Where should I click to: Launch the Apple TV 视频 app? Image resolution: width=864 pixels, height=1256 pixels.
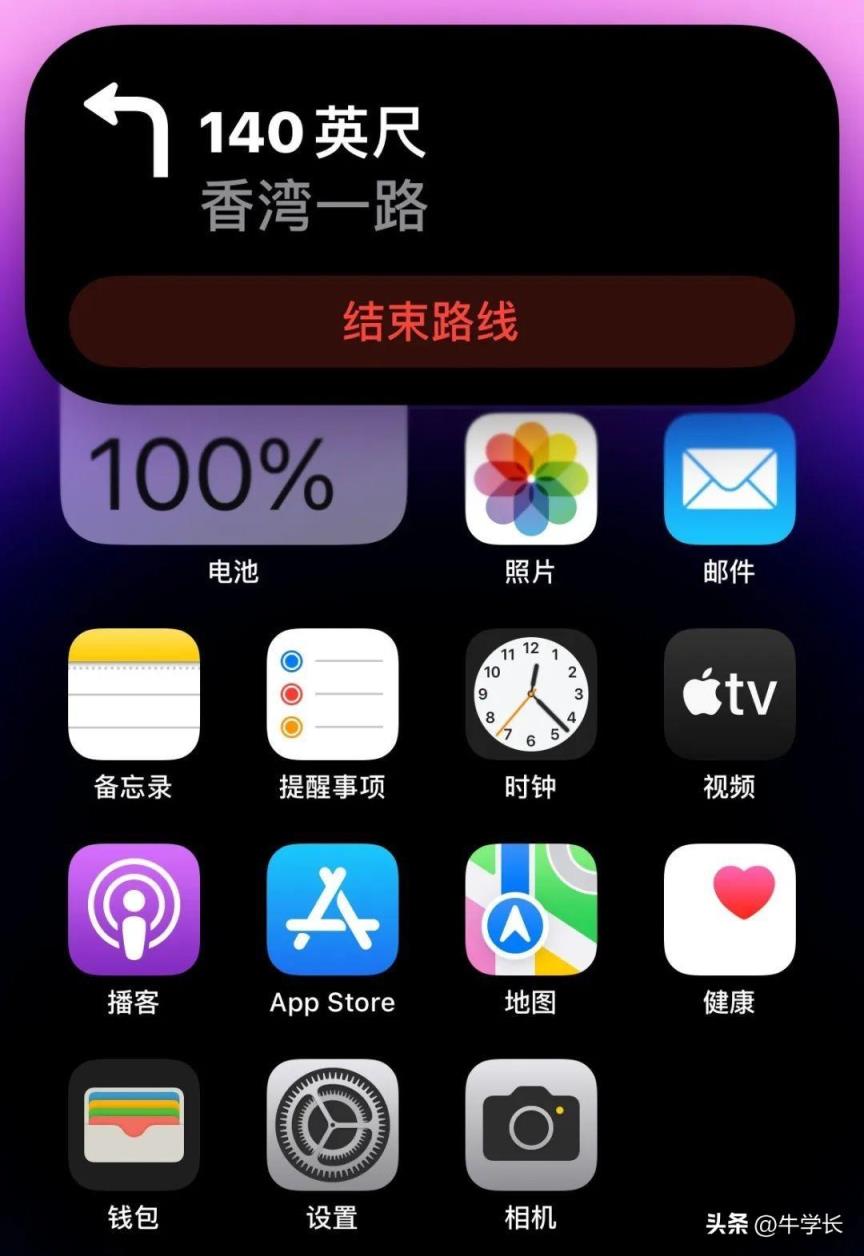[x=729, y=694]
